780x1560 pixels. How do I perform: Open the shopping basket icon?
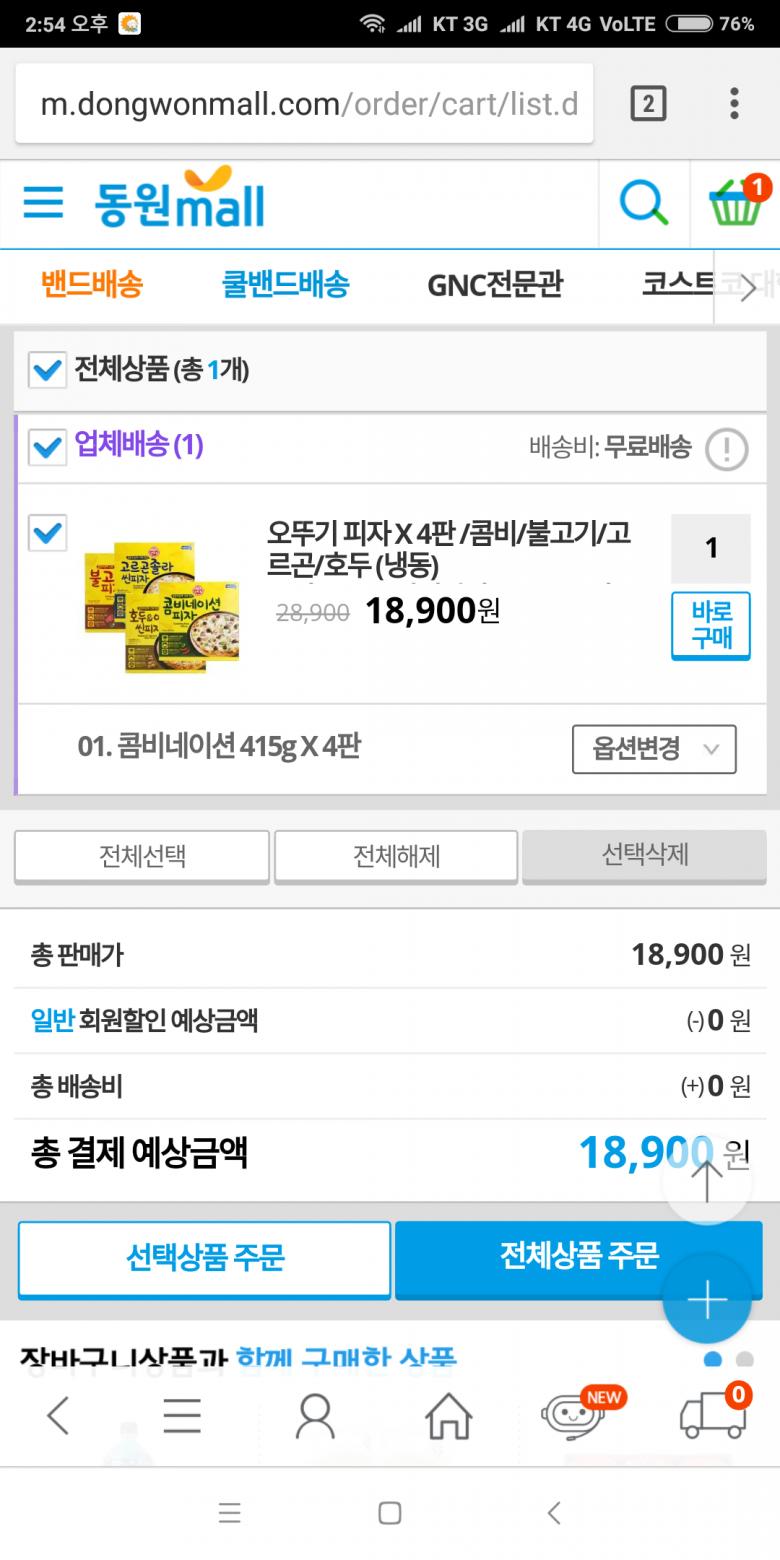coord(736,204)
